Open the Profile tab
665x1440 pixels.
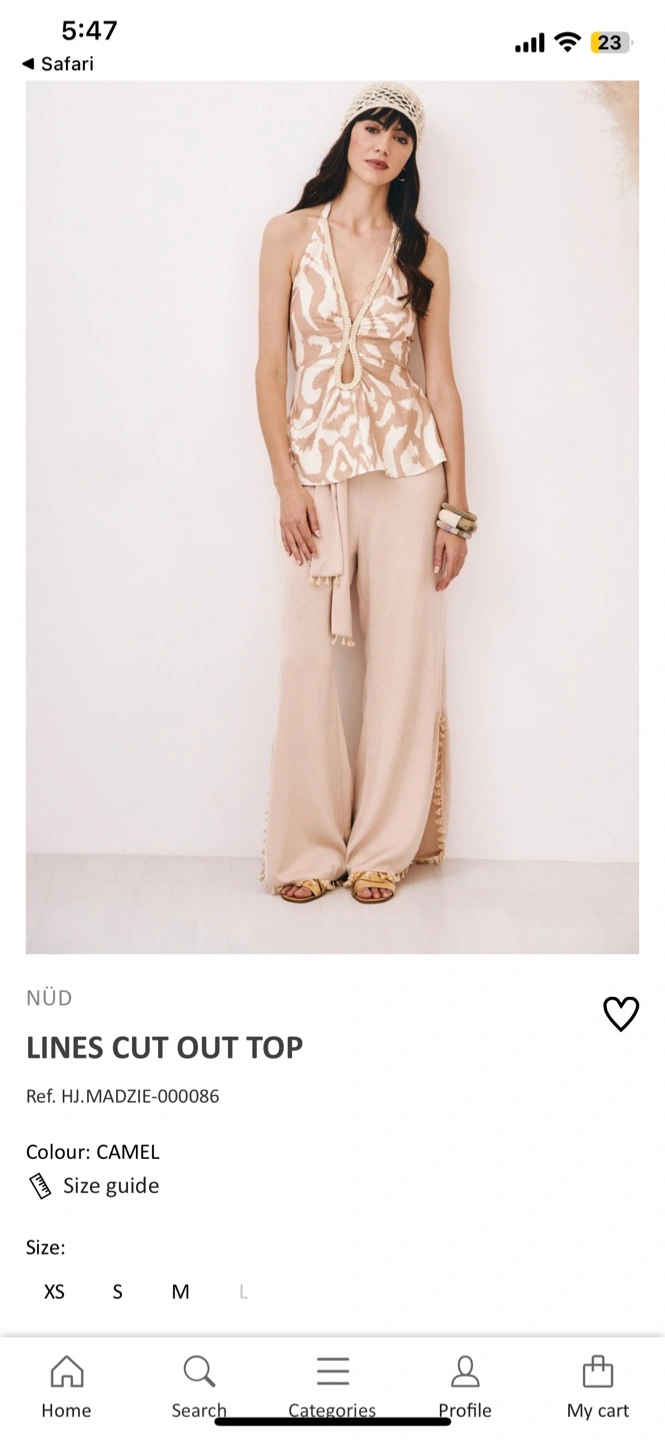[465, 1387]
